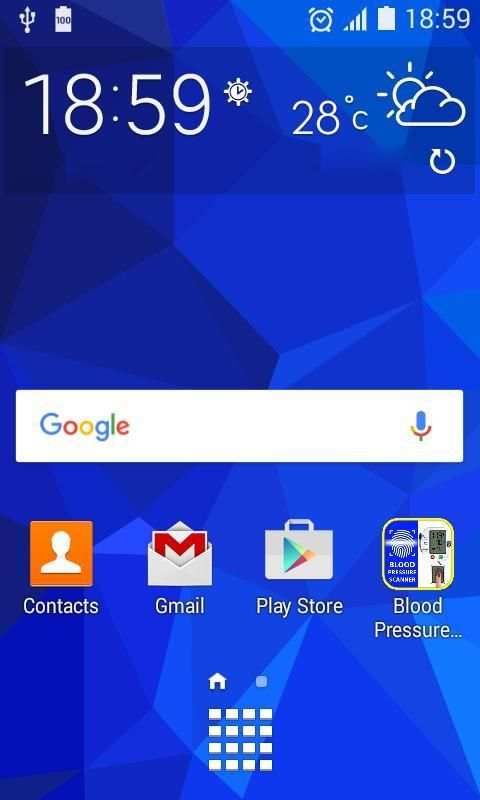Select the home page indicator
This screenshot has width=480, height=800.
(217, 681)
